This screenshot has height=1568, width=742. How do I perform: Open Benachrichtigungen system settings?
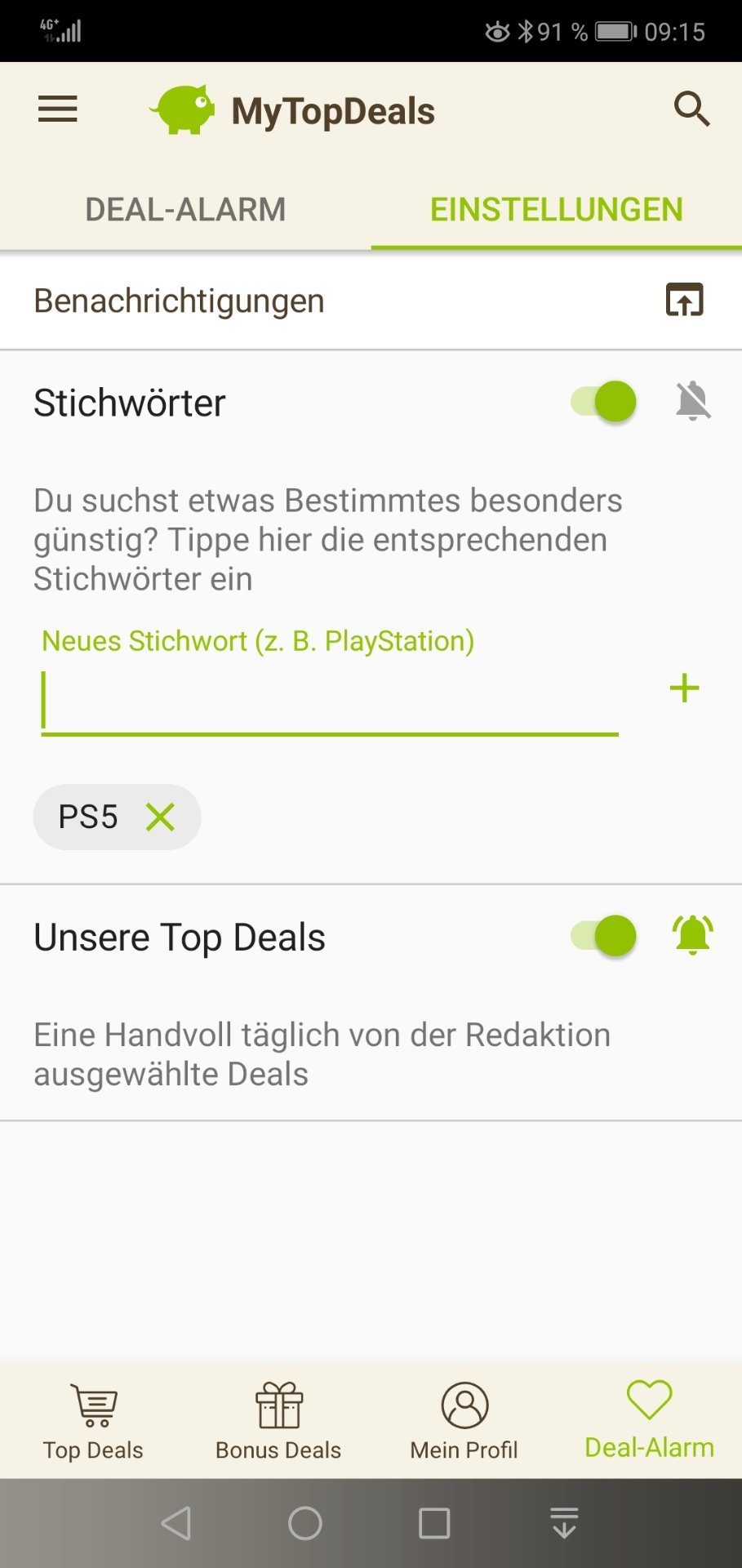[684, 300]
